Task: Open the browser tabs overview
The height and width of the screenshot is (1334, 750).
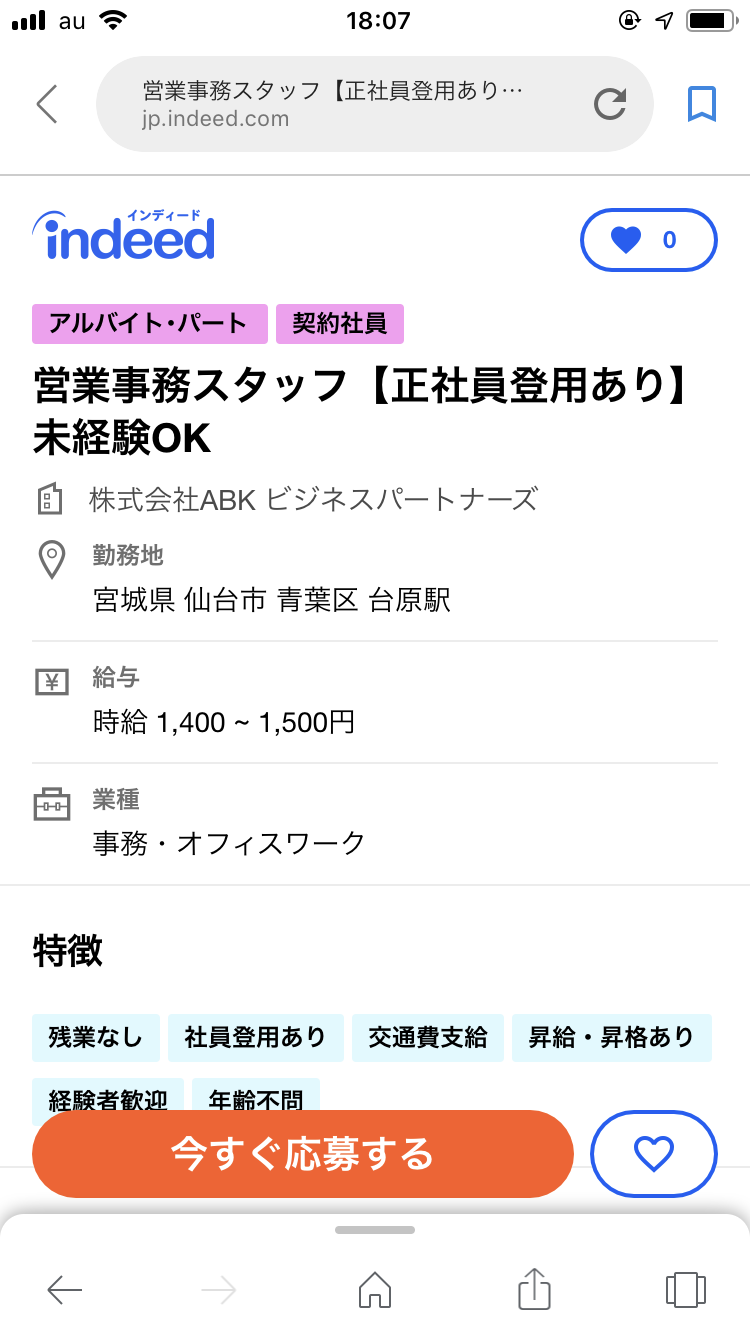Action: coord(685,1289)
